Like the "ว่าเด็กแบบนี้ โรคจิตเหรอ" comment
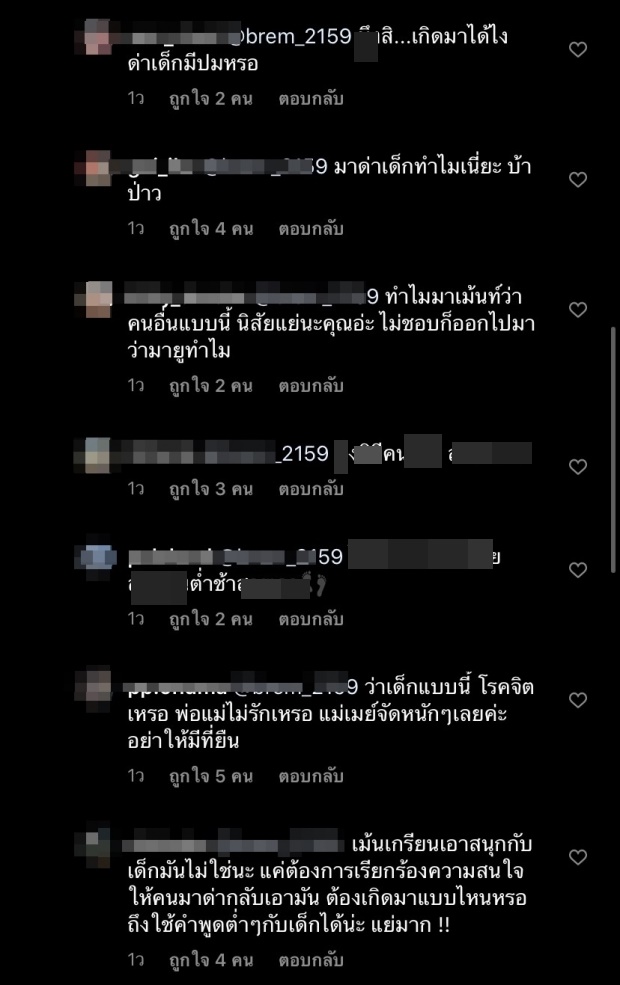Image resolution: width=620 pixels, height=985 pixels. [x=577, y=700]
